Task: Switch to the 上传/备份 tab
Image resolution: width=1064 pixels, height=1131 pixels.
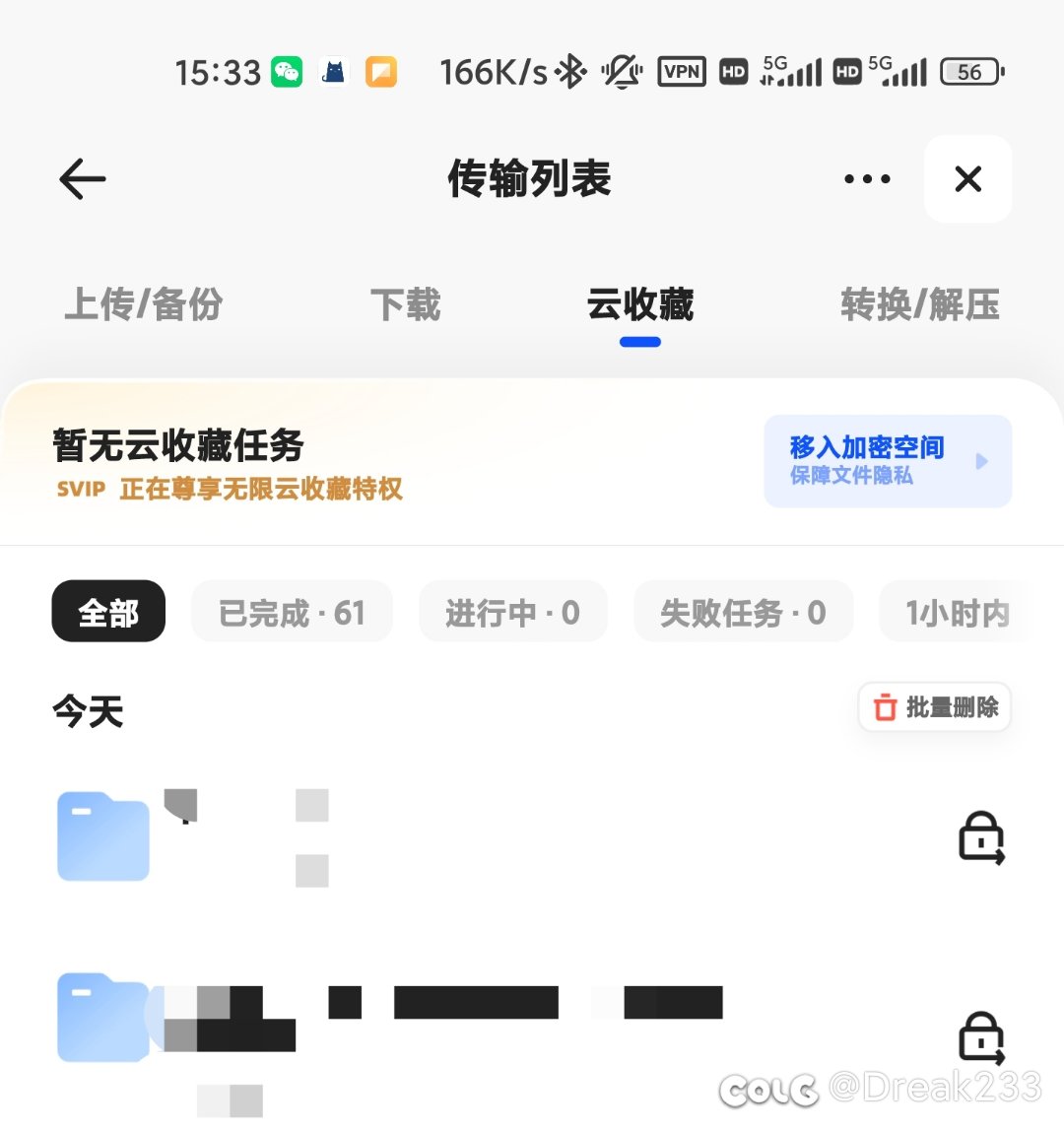Action: point(144,304)
